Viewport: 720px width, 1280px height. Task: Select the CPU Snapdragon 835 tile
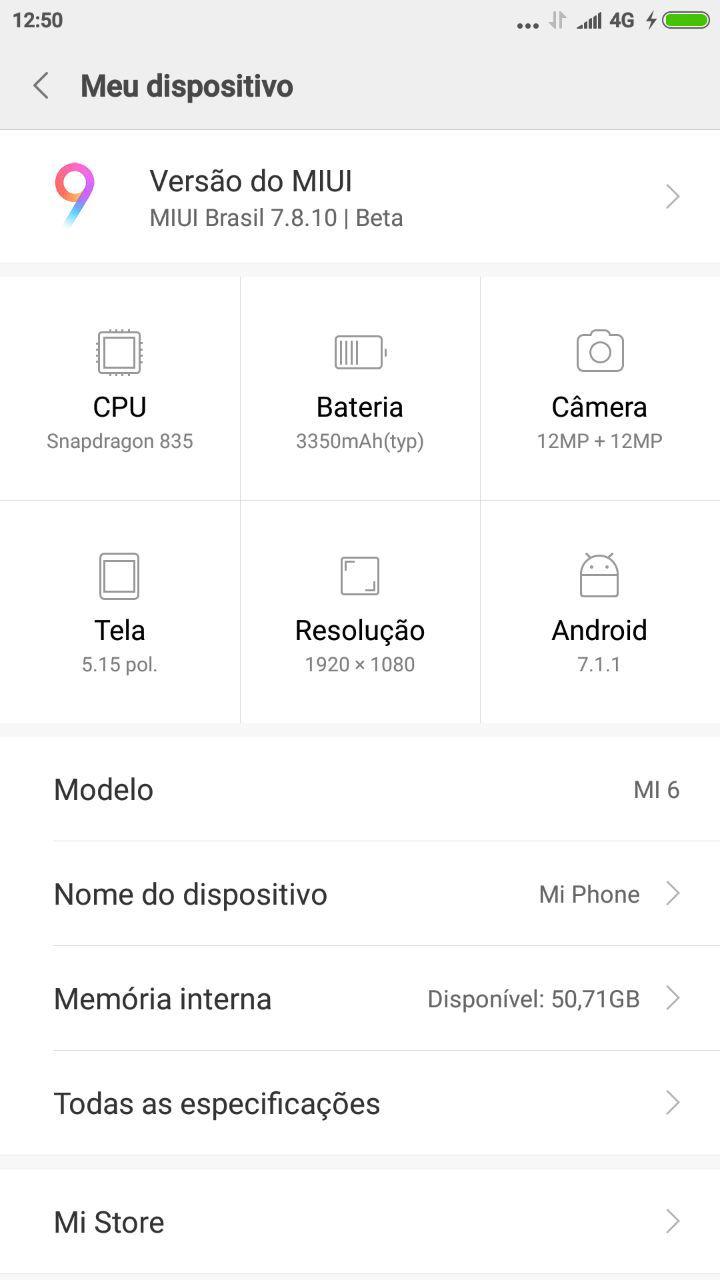(x=120, y=389)
